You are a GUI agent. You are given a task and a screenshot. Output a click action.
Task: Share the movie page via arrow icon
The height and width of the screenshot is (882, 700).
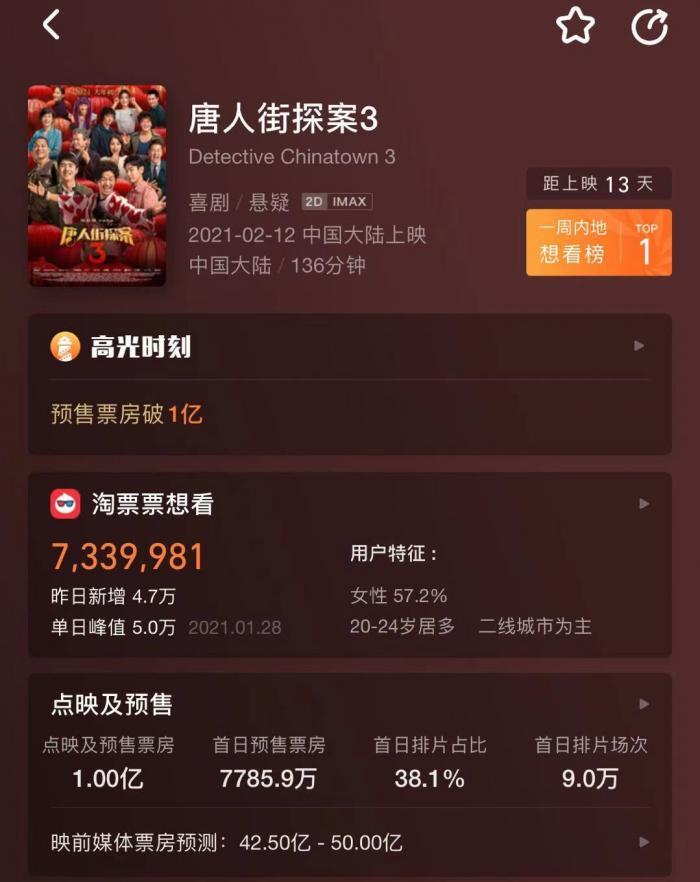pos(649,27)
